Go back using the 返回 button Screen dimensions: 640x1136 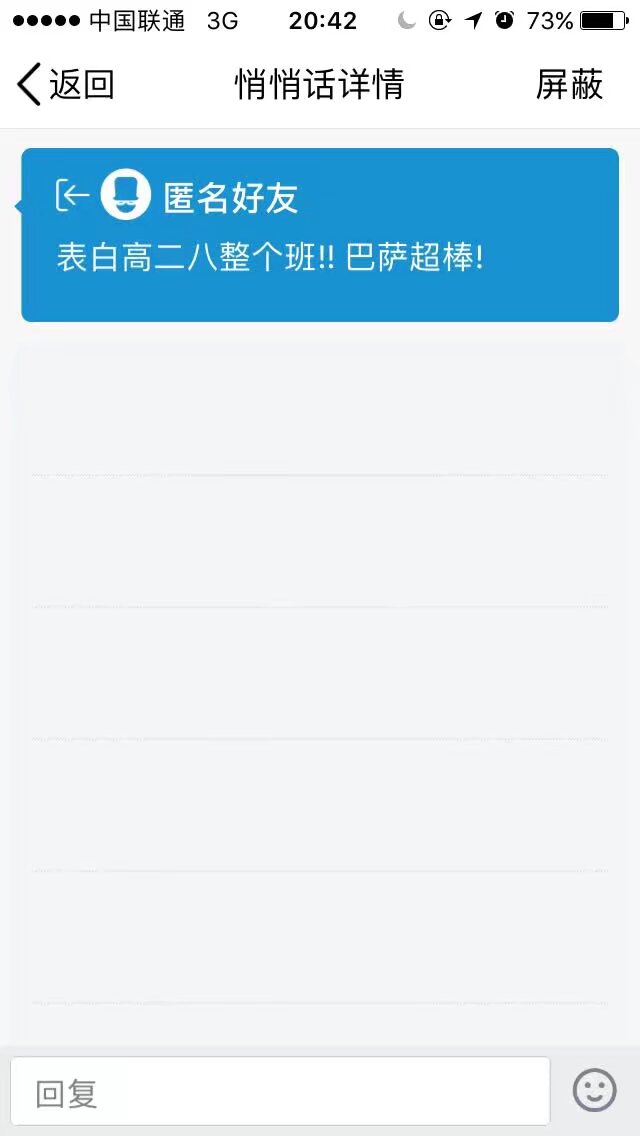[x=65, y=85]
